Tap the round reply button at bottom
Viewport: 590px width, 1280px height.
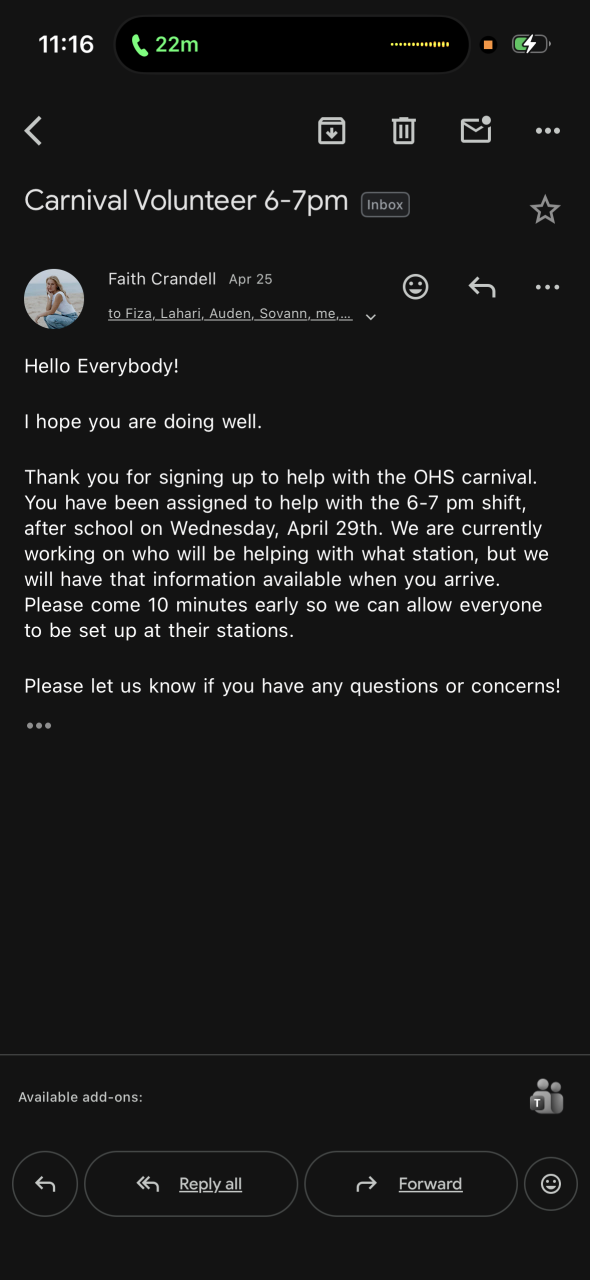tap(45, 1184)
